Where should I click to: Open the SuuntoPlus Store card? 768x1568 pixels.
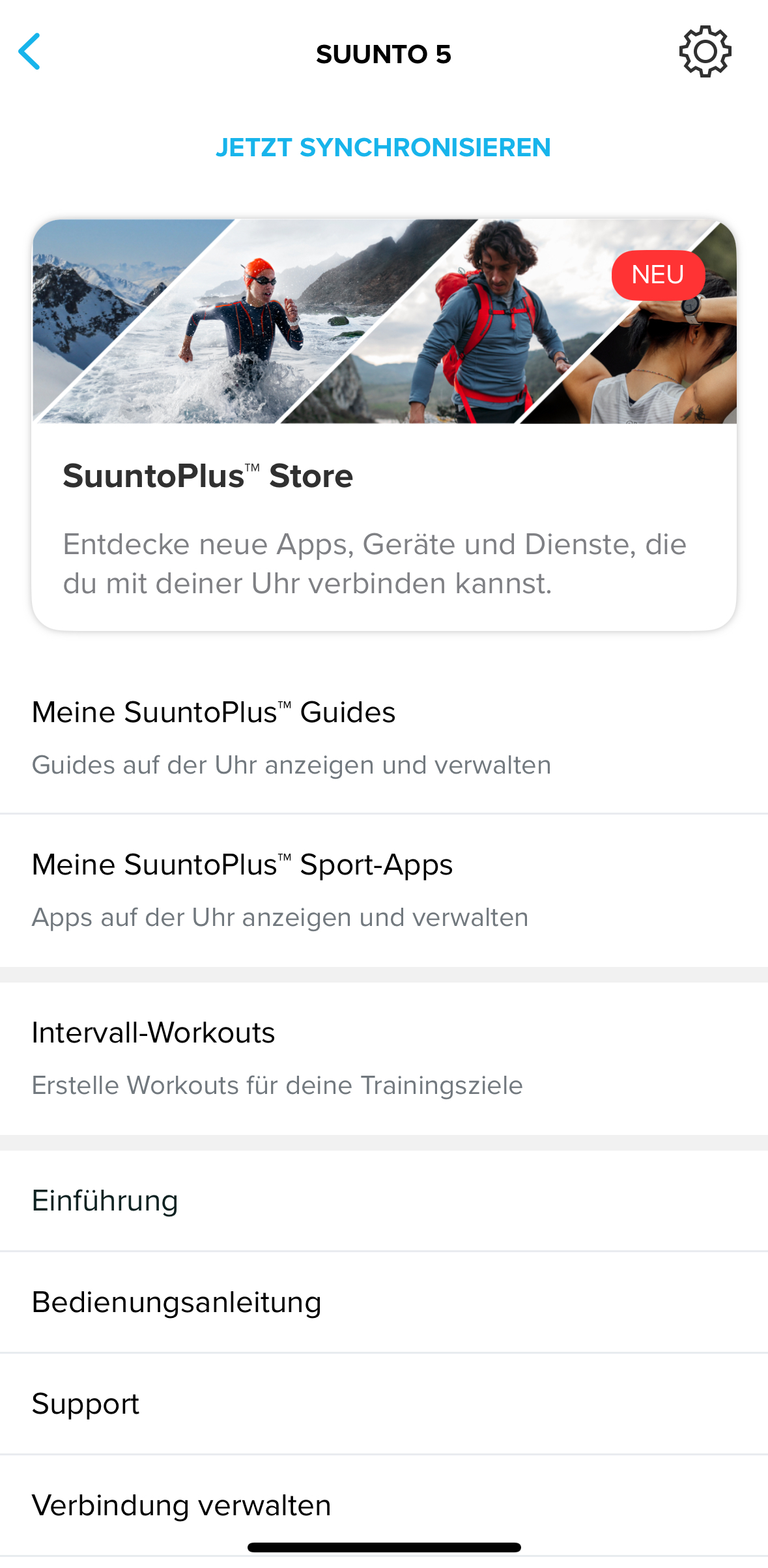(x=384, y=425)
